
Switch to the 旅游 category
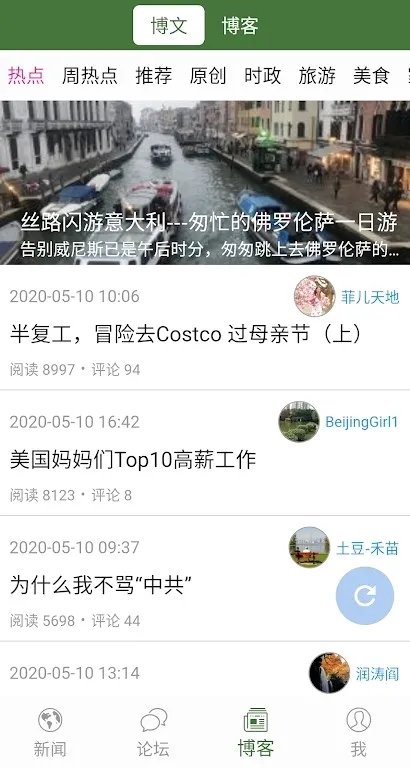[317, 76]
